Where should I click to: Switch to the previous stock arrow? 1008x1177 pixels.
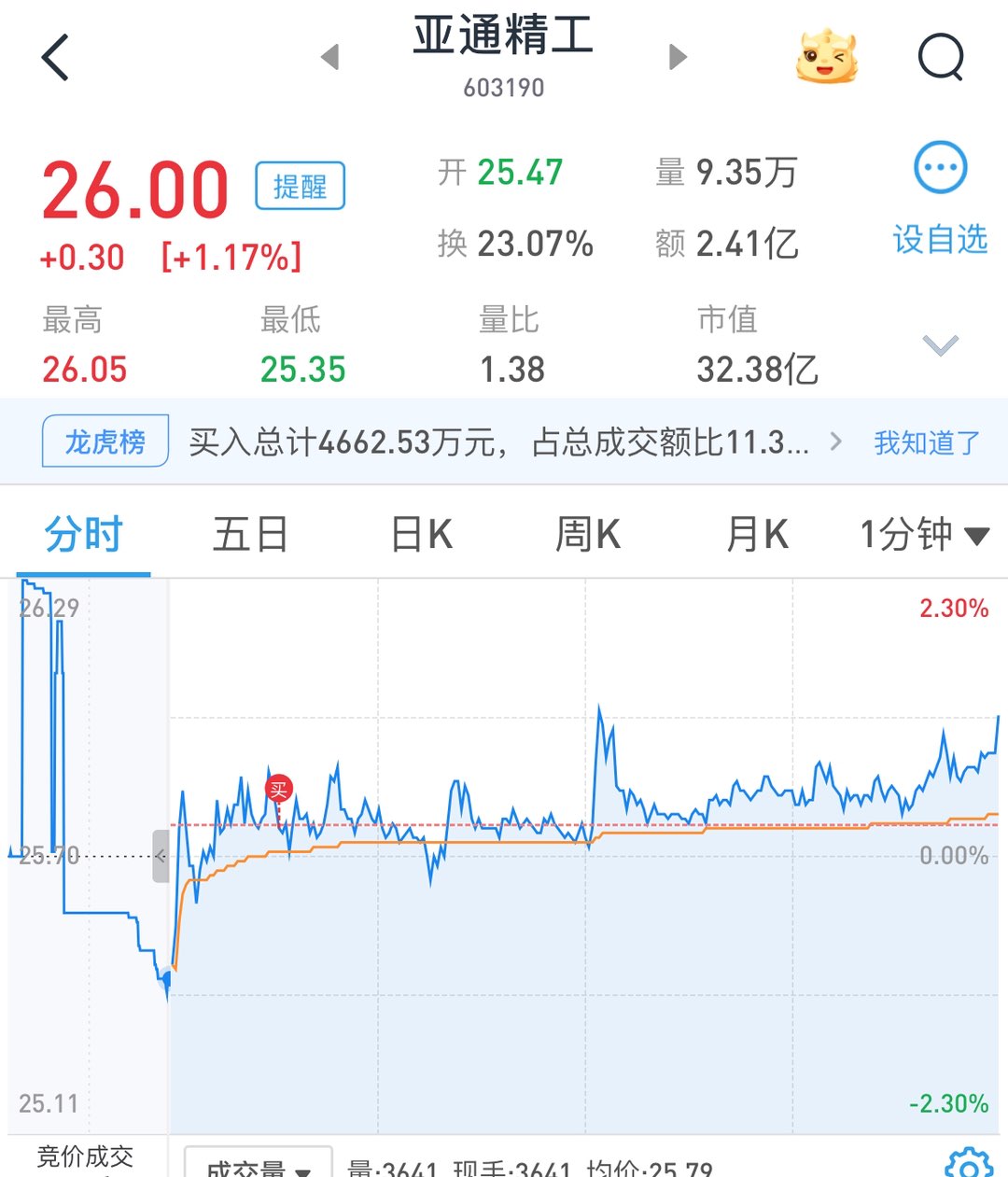(329, 58)
